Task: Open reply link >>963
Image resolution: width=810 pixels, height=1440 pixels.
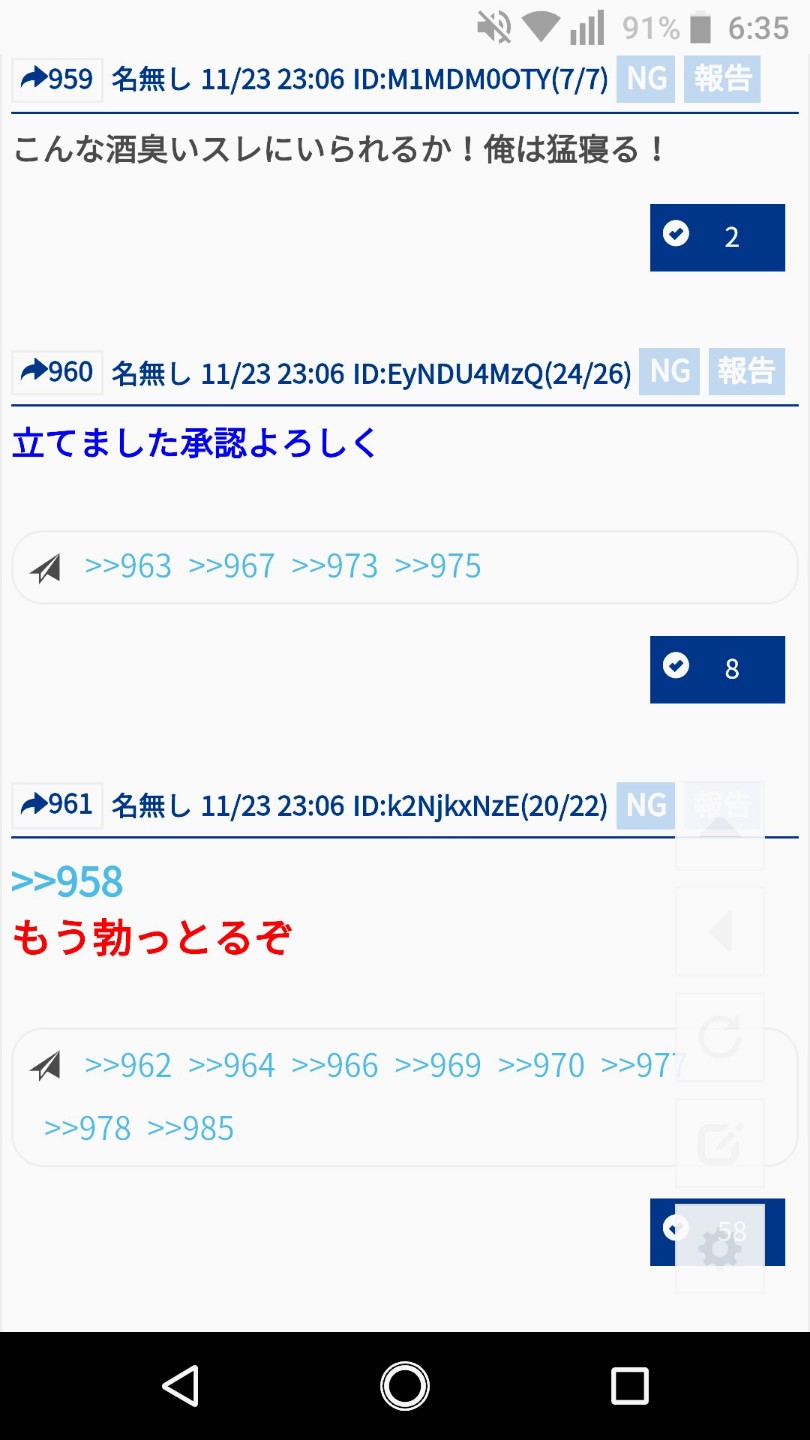Action: 128,566
